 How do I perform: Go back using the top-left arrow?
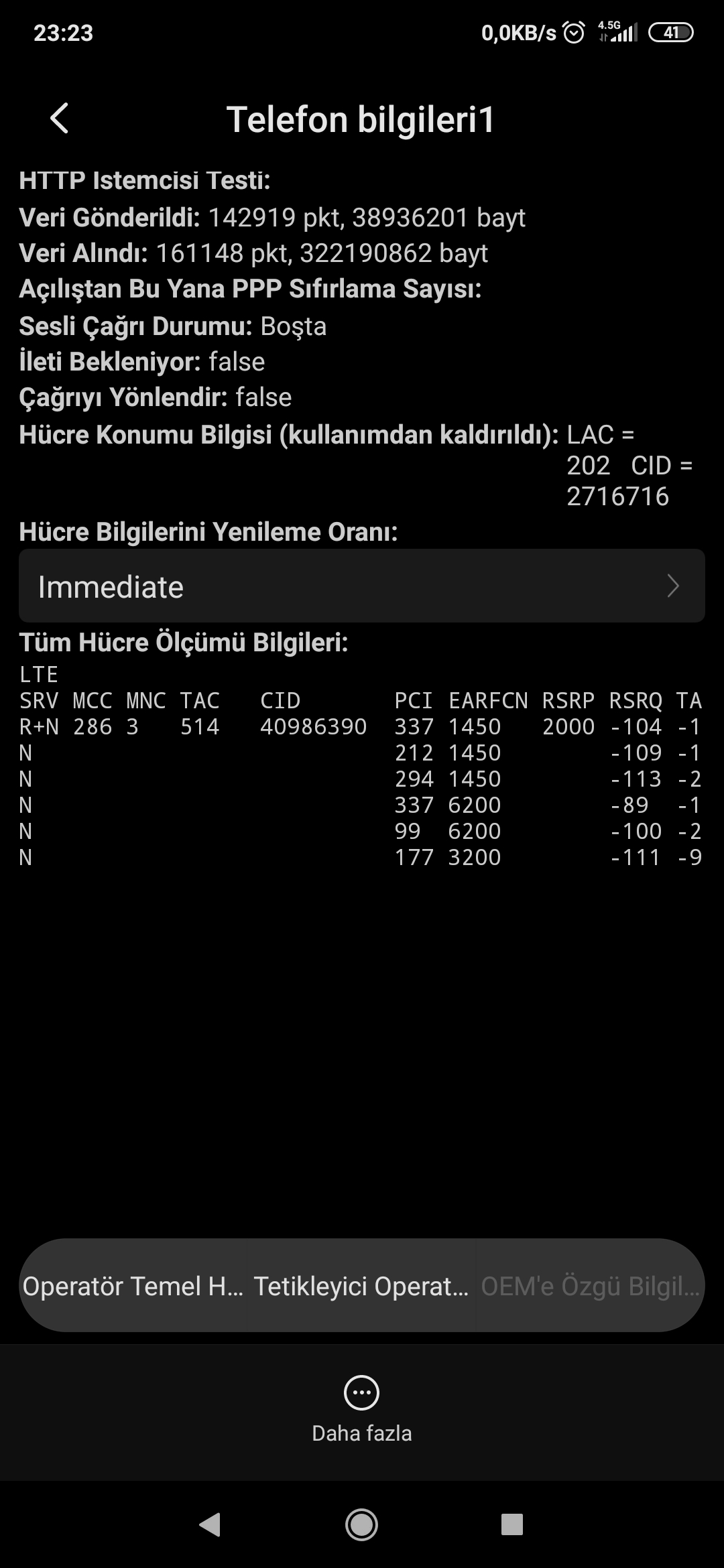coord(60,119)
